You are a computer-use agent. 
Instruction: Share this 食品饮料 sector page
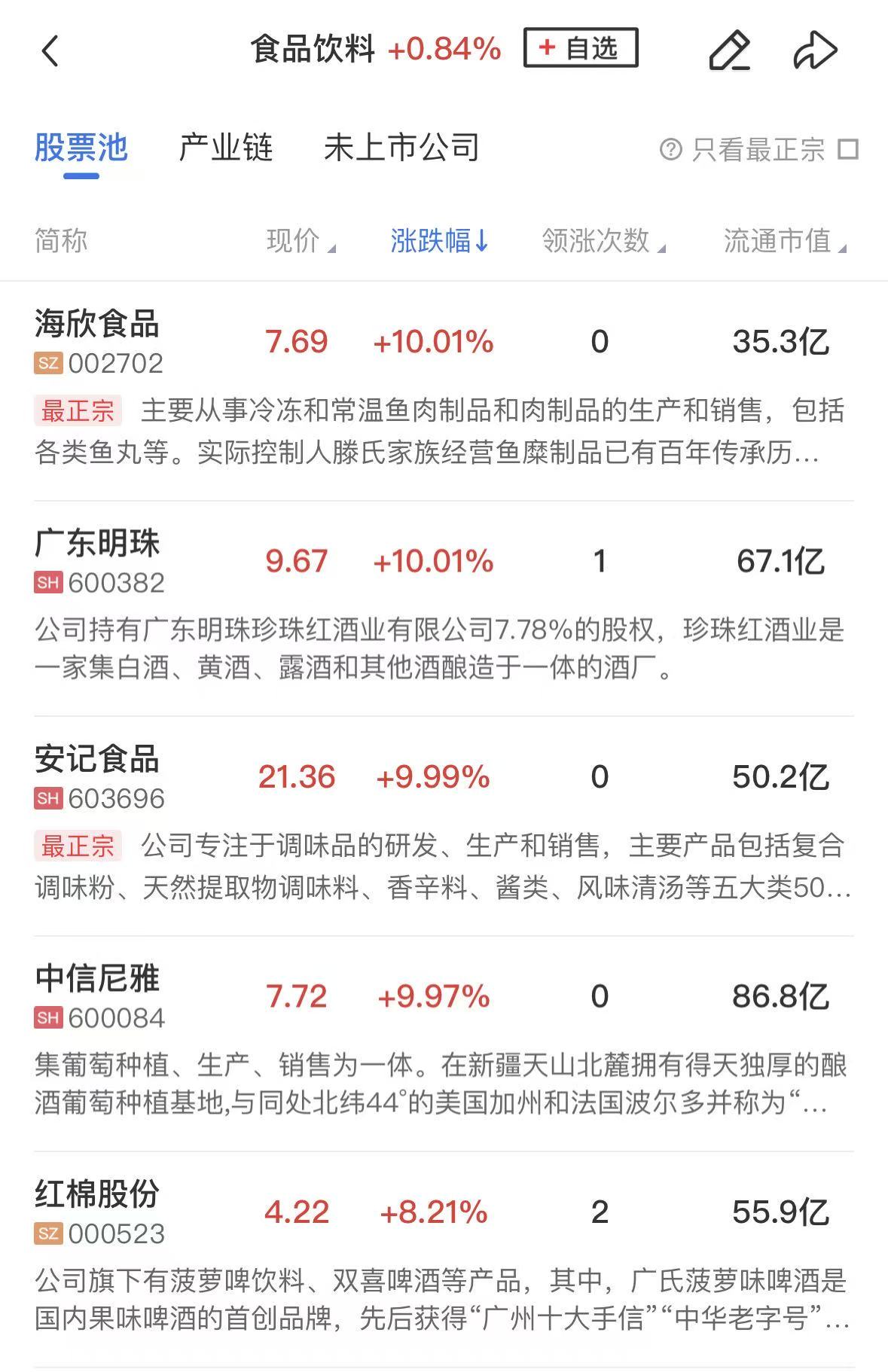815,50
